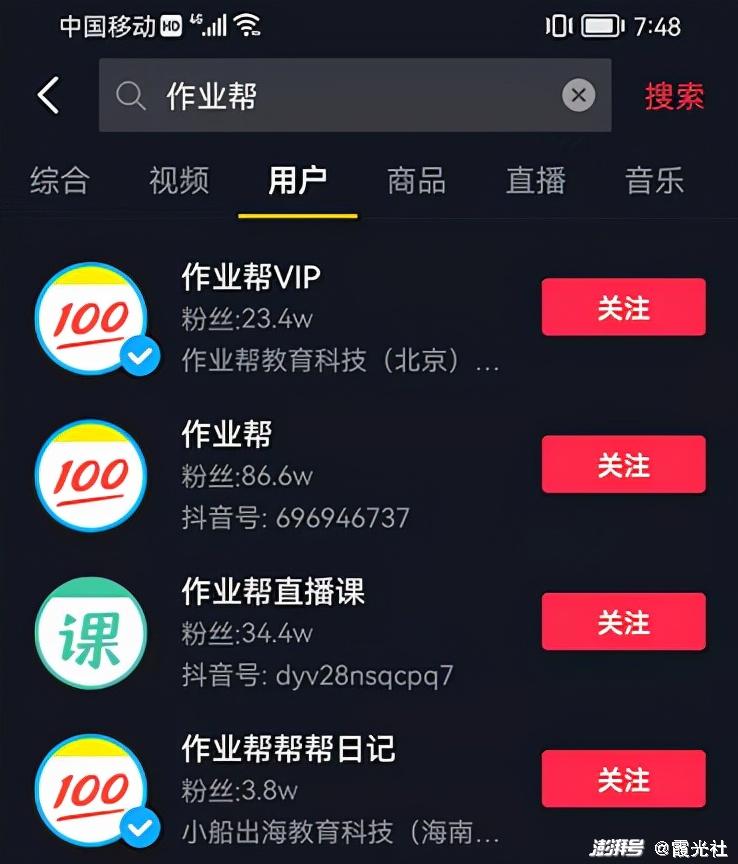Open the 作业帮直播课 user profile
Viewport: 738px width, 864px height.
pyautogui.click(x=273, y=591)
